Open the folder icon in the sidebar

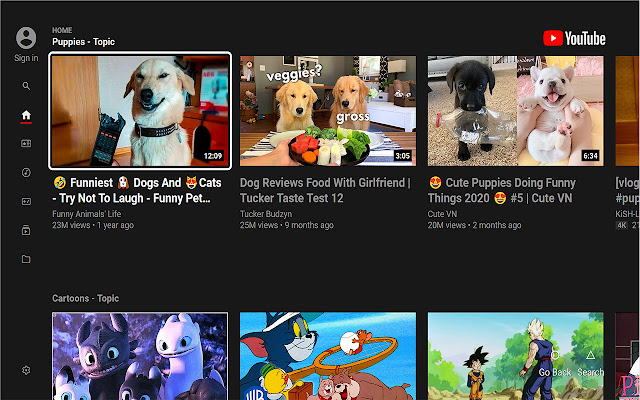pyautogui.click(x=26, y=259)
